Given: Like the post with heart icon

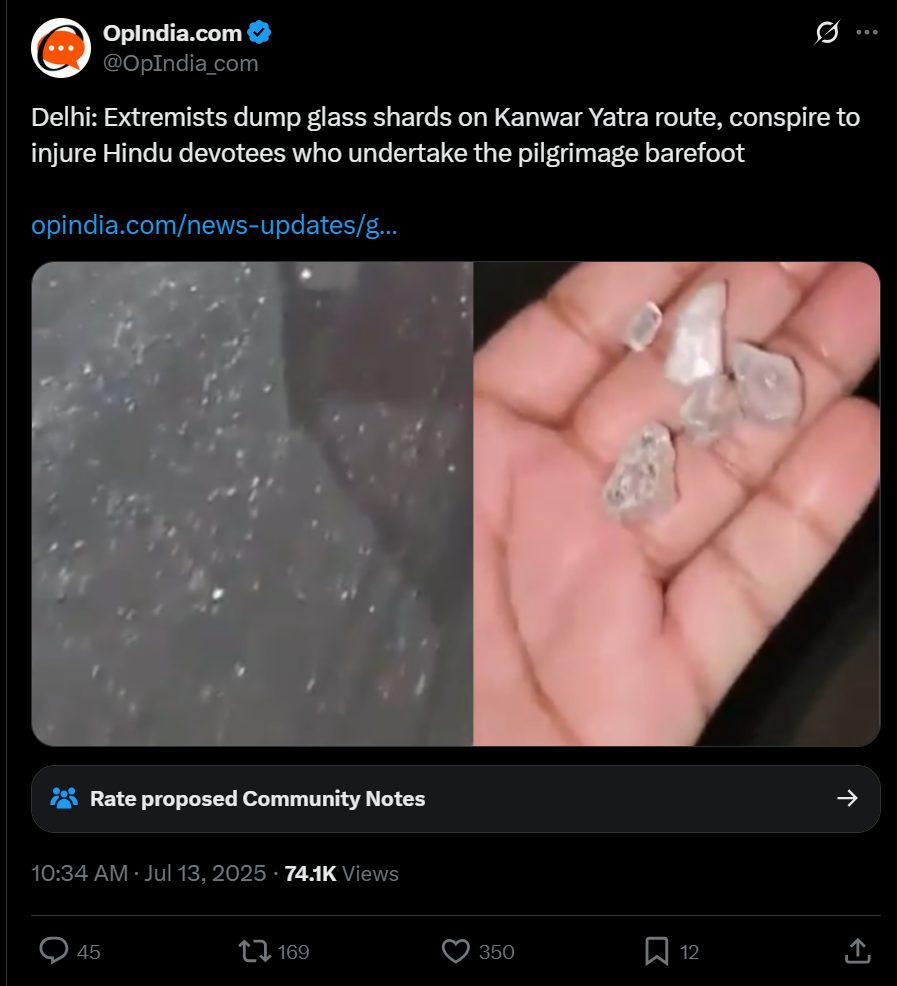Looking at the screenshot, I should (x=455, y=951).
